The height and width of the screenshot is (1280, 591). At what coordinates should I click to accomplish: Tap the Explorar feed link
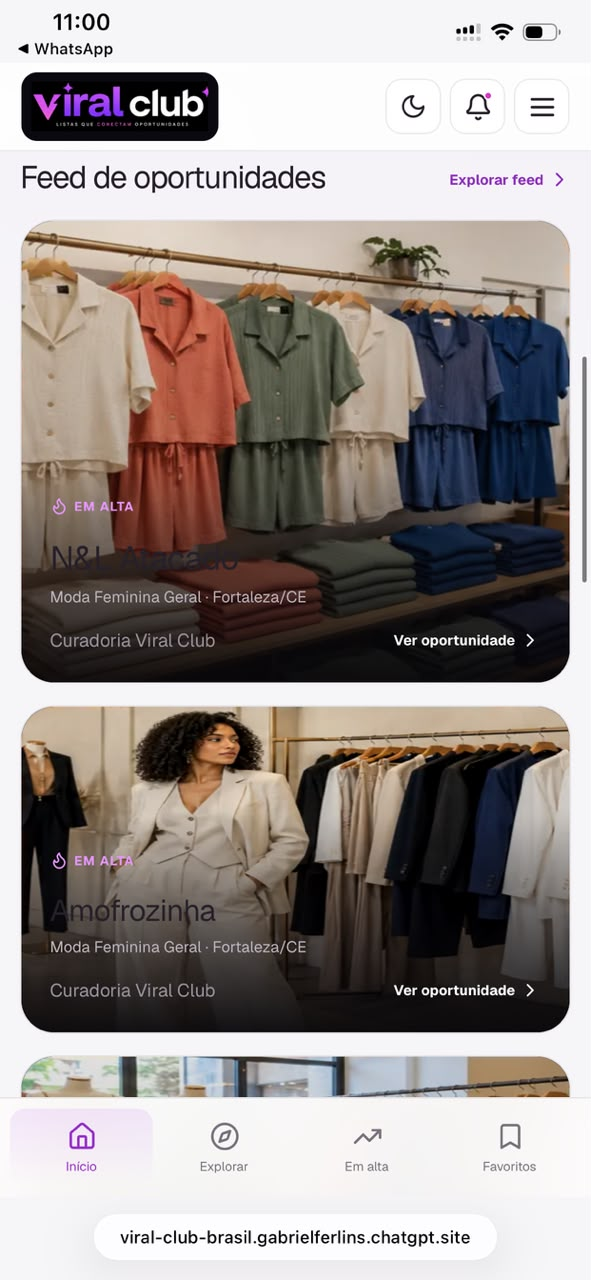507,180
